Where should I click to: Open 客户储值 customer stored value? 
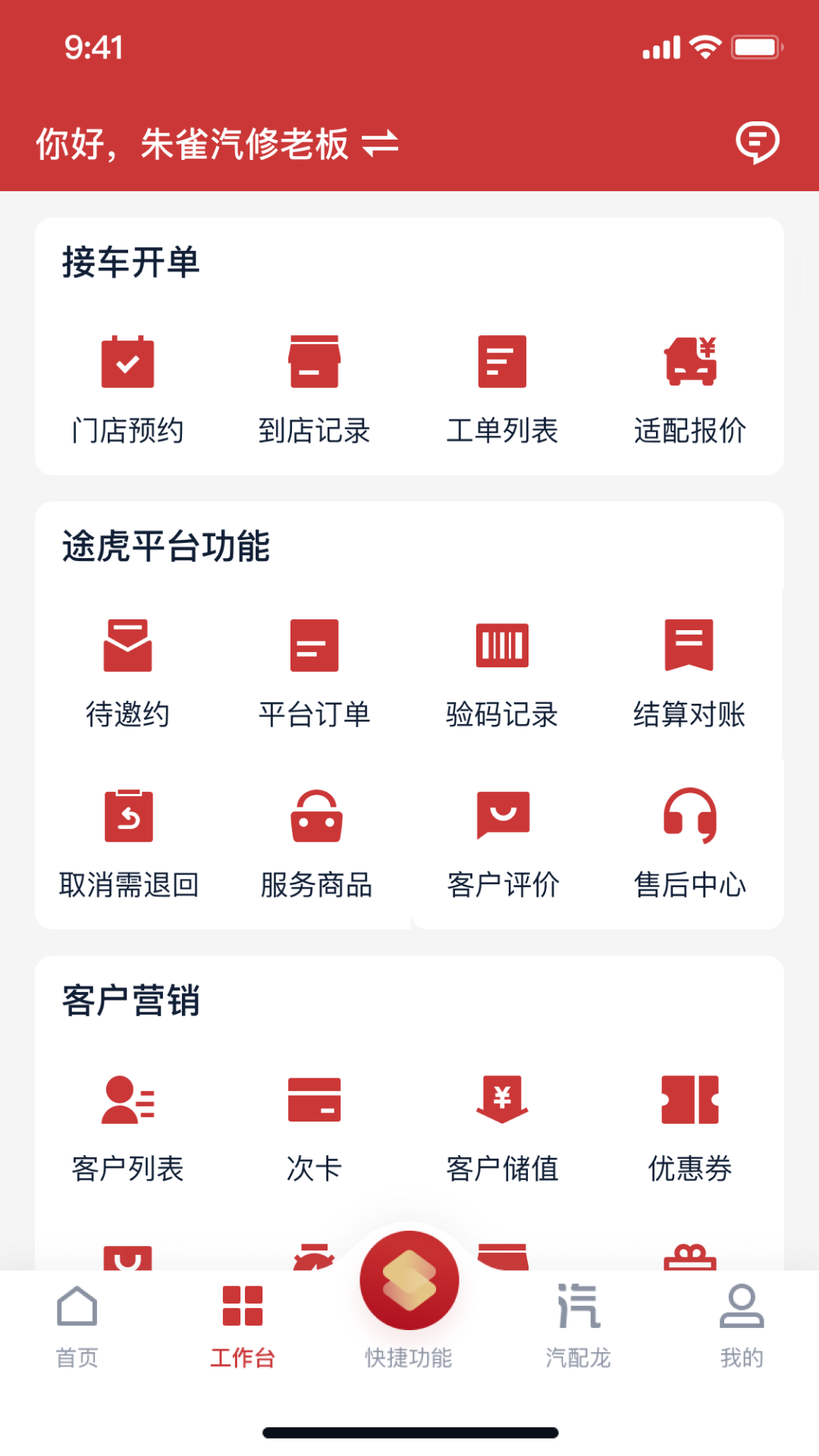click(x=502, y=1126)
